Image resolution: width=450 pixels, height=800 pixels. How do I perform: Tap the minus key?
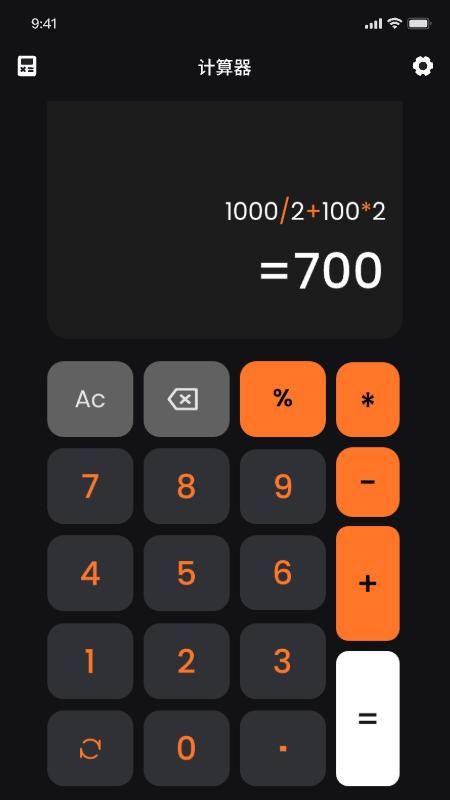point(367,482)
